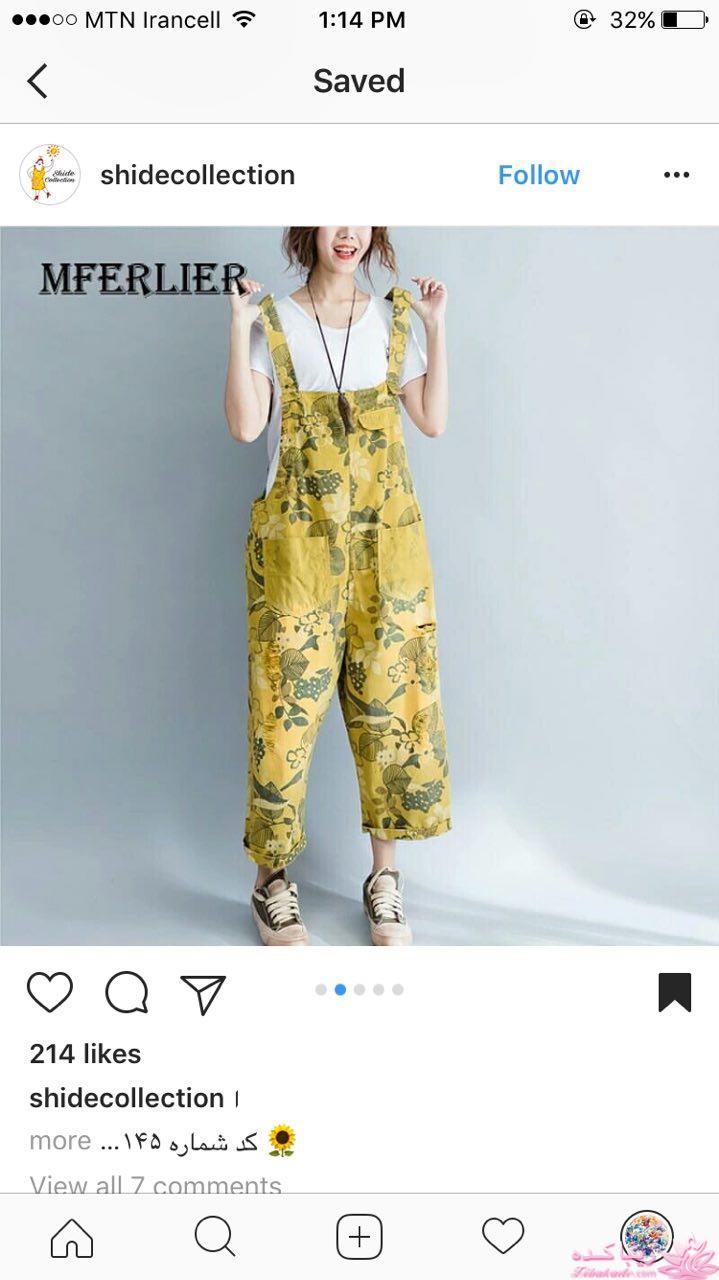Create a new post with plus tab
The image size is (719, 1280).
coord(359,1237)
